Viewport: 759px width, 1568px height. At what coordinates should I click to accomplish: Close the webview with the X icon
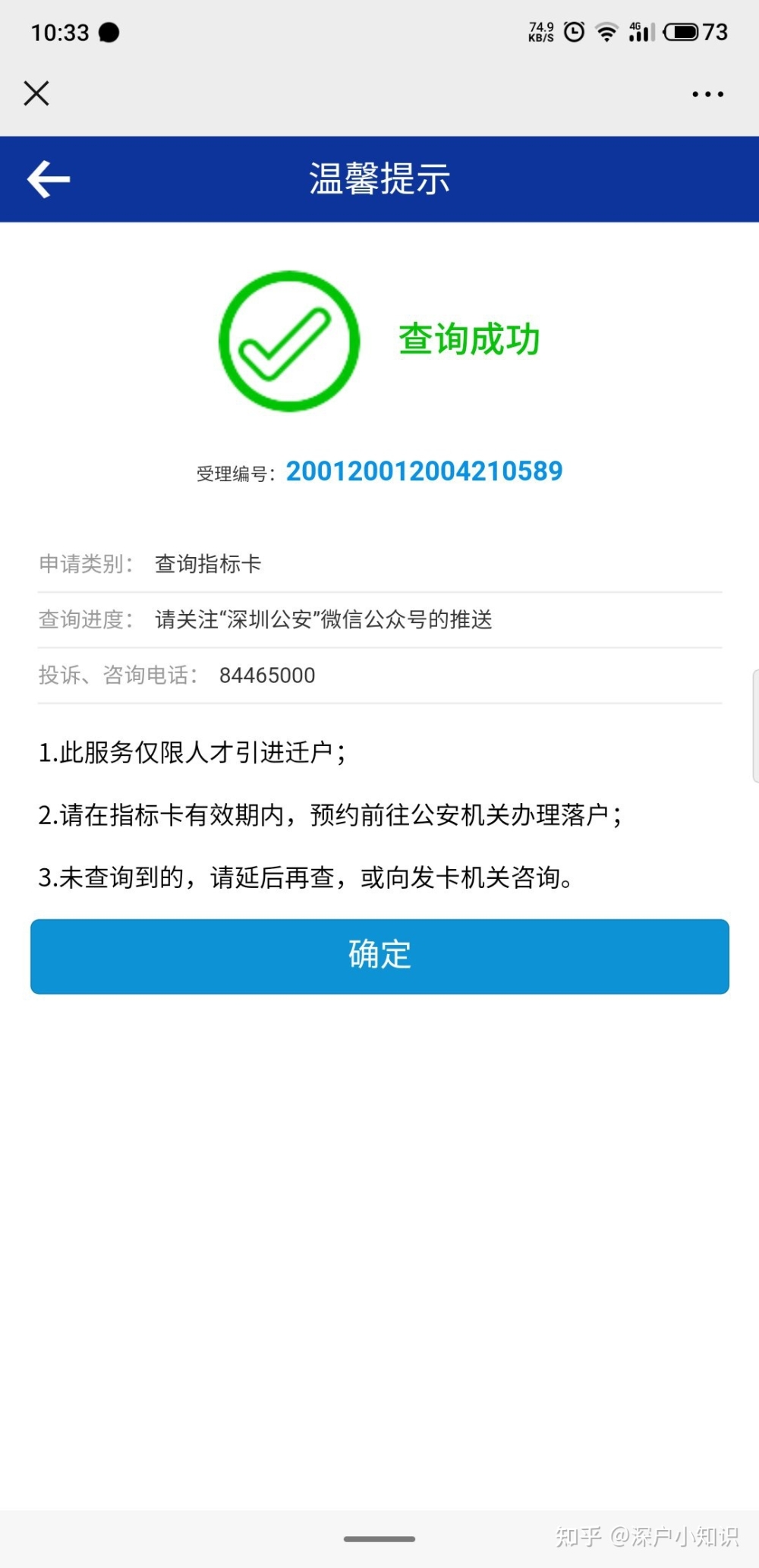pyautogui.click(x=36, y=93)
